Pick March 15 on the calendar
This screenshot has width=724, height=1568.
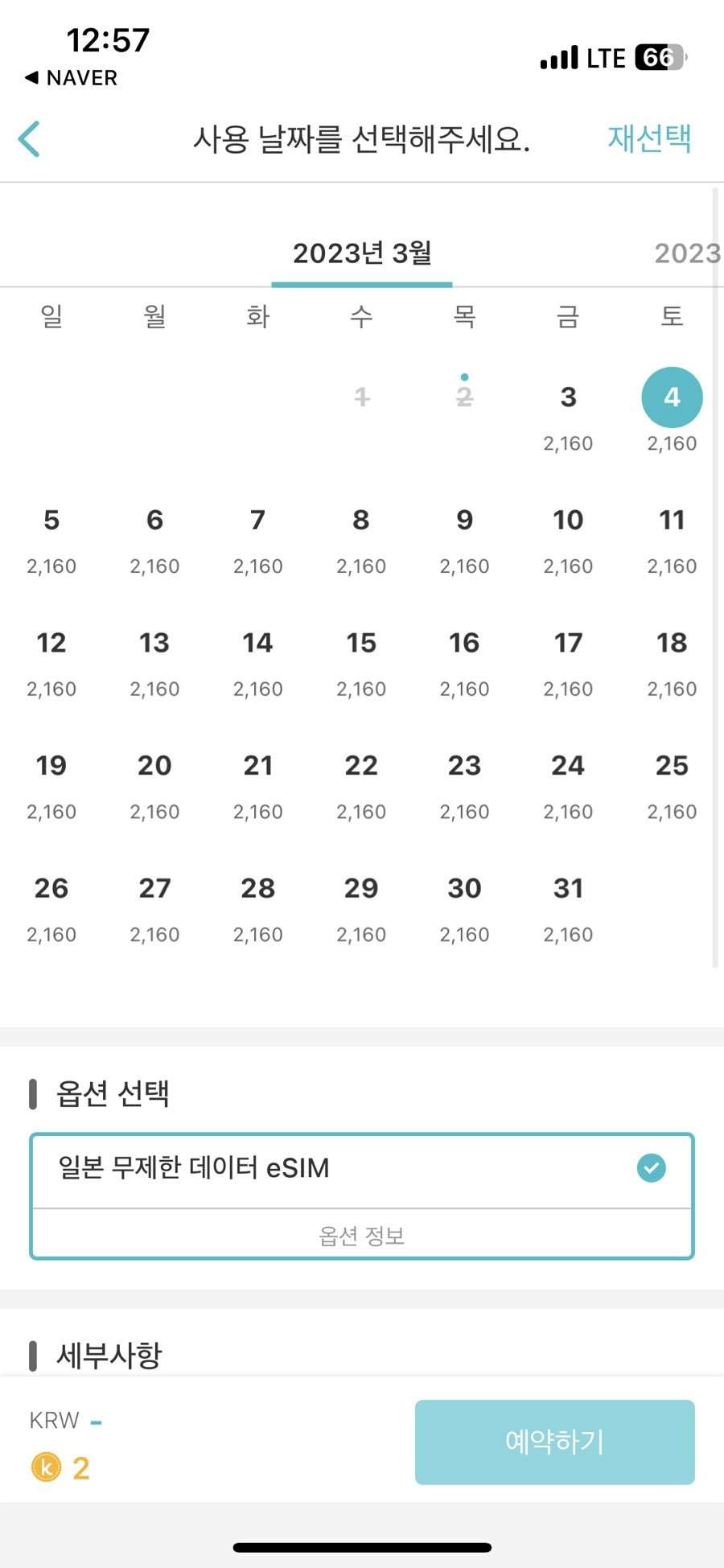[x=361, y=663]
